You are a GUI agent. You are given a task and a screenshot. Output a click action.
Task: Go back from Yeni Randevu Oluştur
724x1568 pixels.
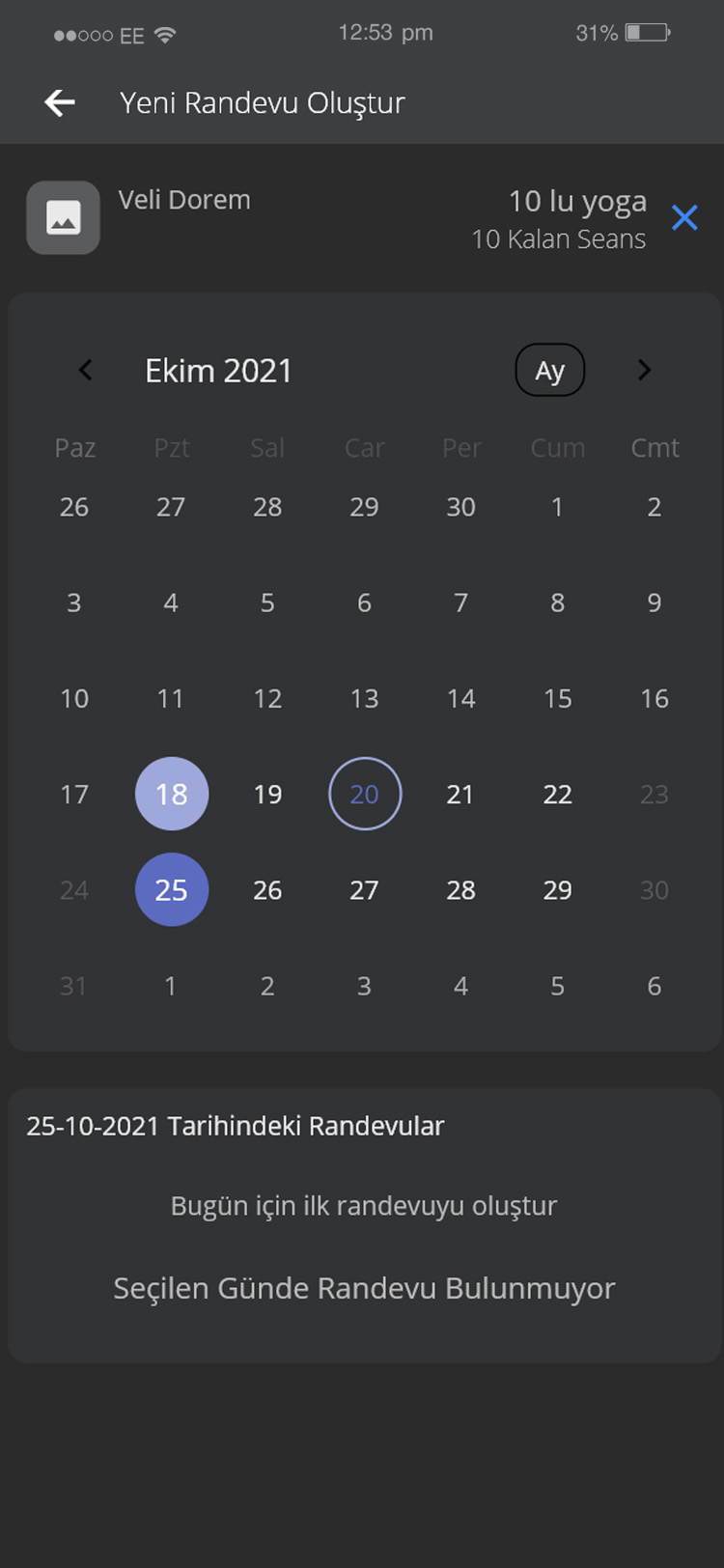[x=60, y=102]
